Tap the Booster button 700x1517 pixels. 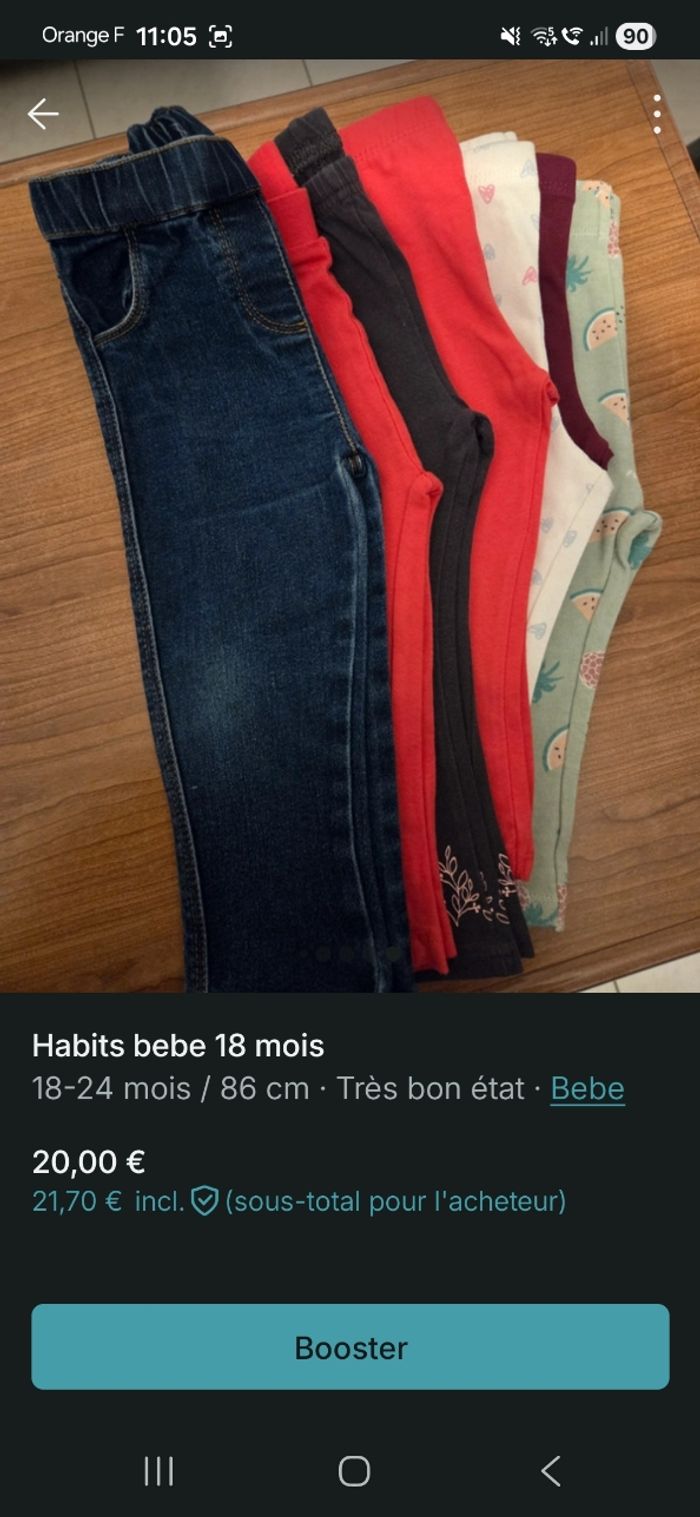click(350, 1347)
